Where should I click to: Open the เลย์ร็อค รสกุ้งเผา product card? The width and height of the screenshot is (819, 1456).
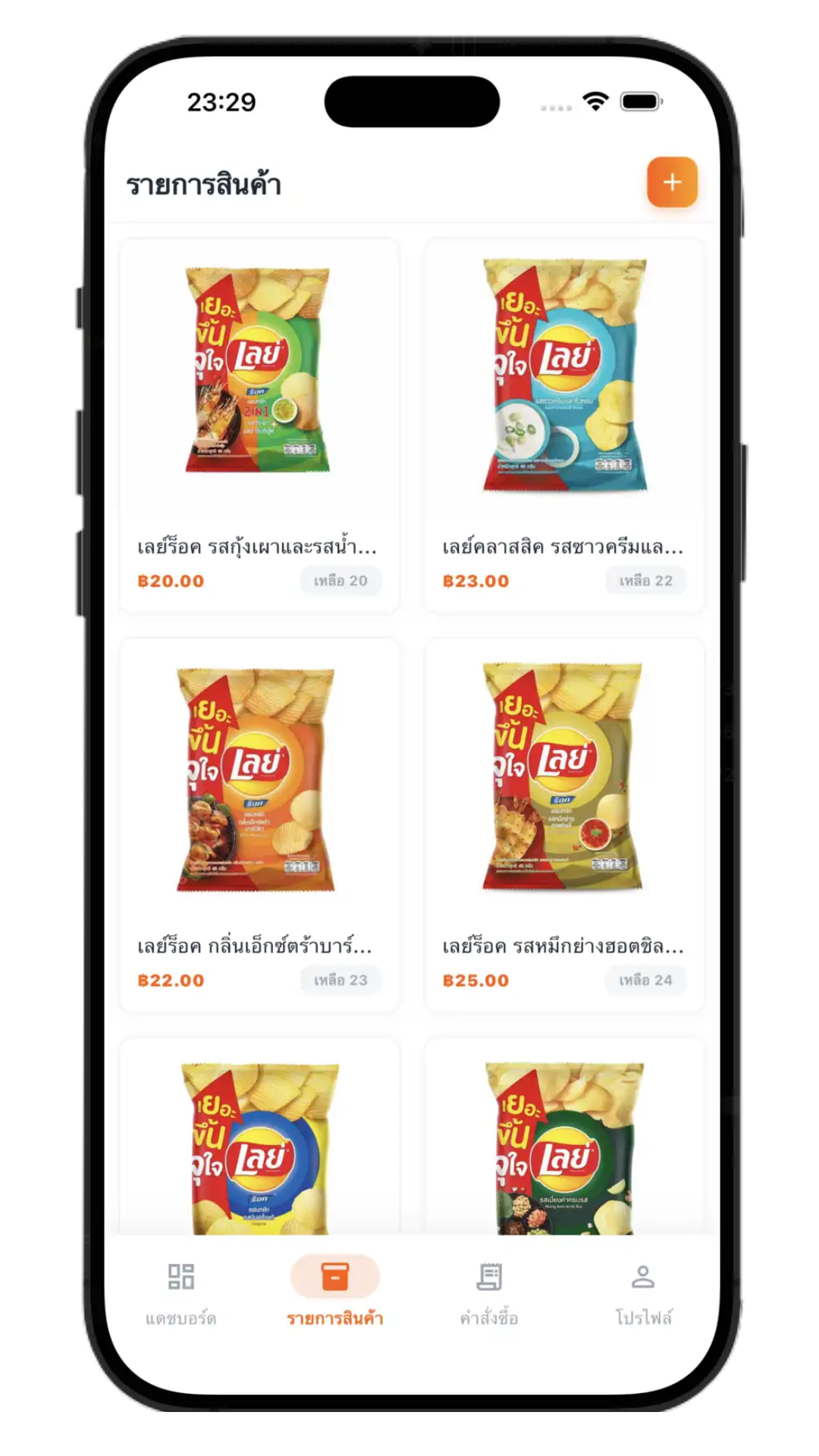(x=259, y=425)
